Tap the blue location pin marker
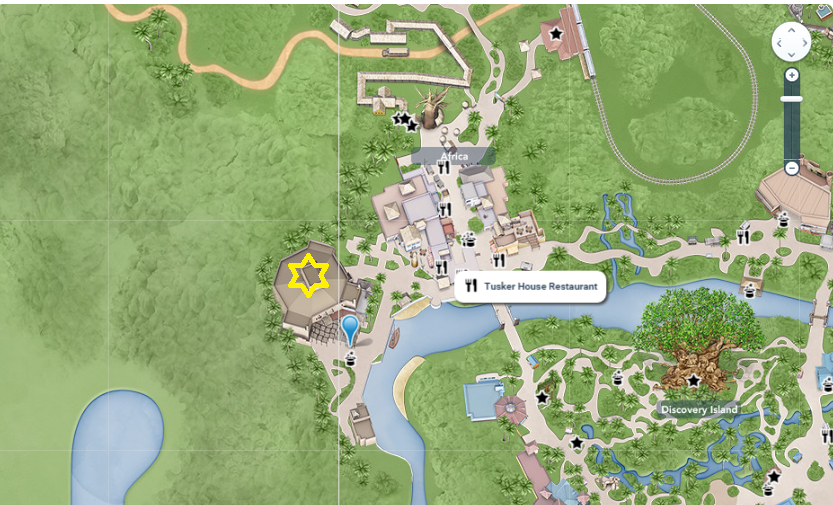This screenshot has height=505, width=833. [349, 328]
